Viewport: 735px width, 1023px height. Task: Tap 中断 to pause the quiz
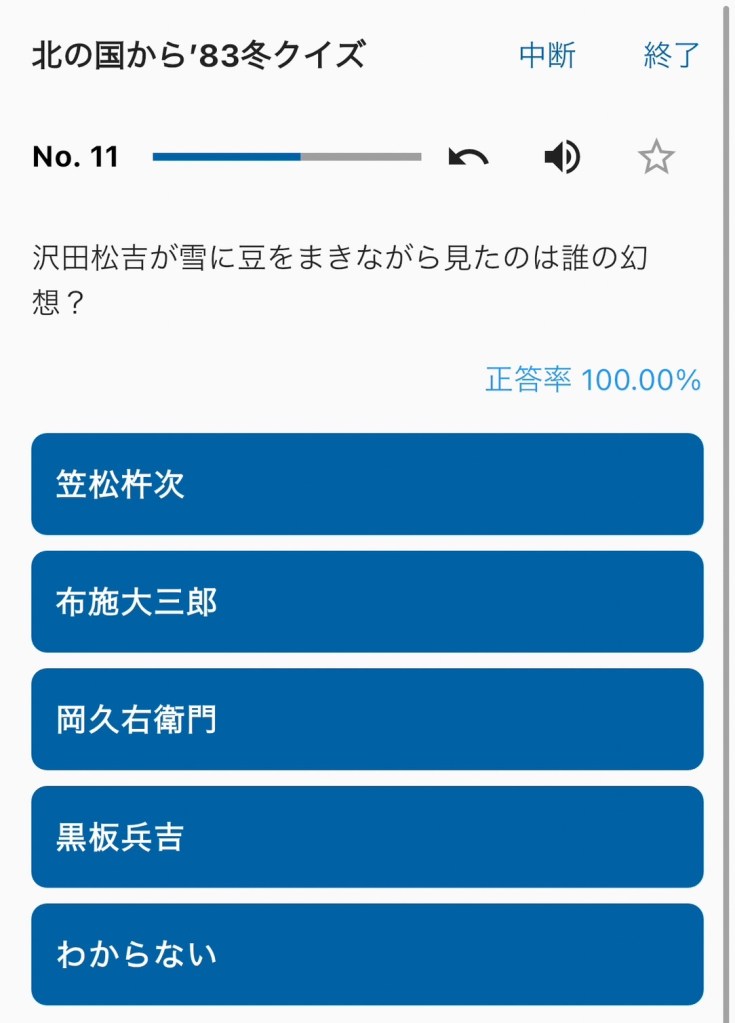click(547, 56)
